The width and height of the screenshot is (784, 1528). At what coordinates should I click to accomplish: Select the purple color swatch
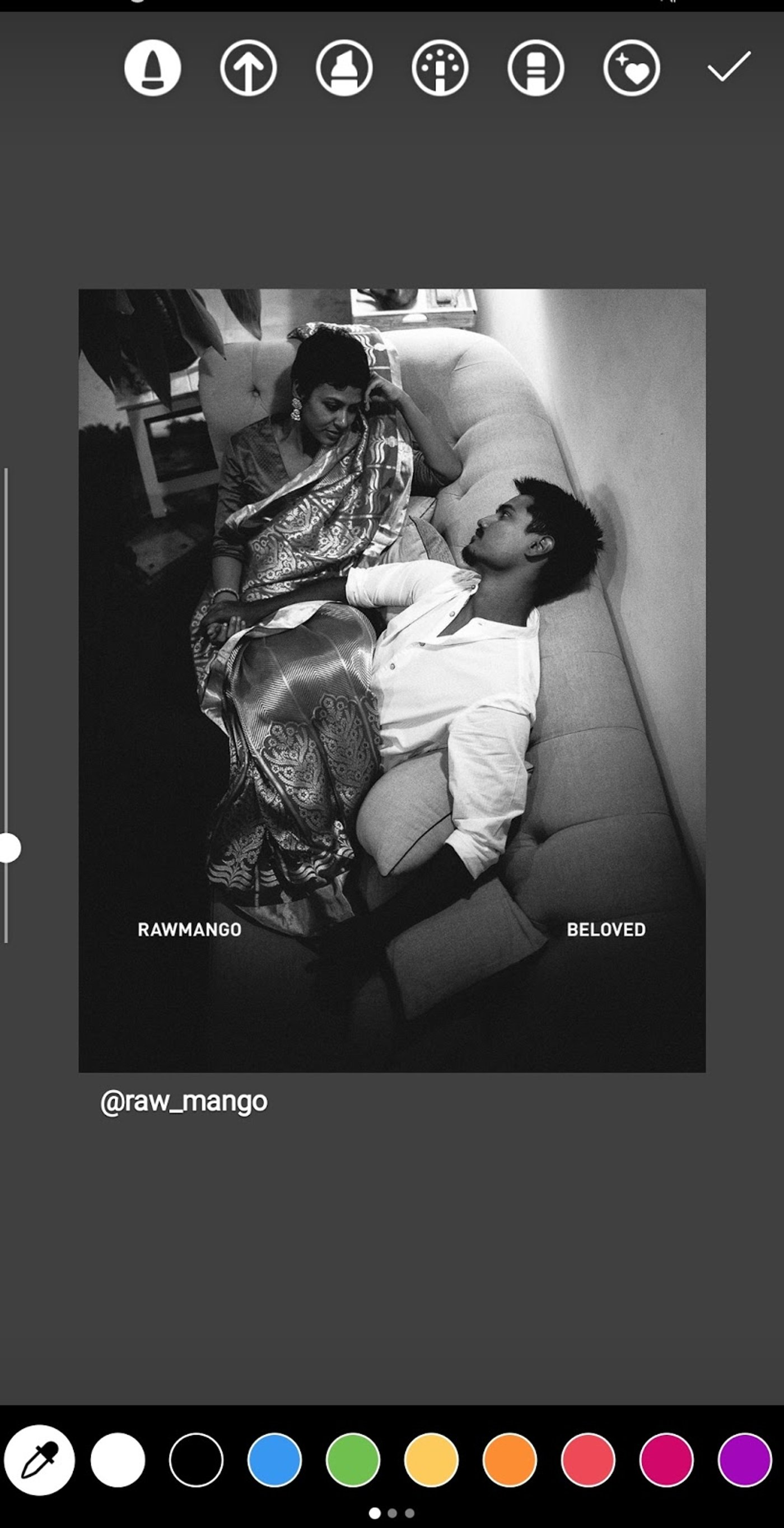[745, 1460]
